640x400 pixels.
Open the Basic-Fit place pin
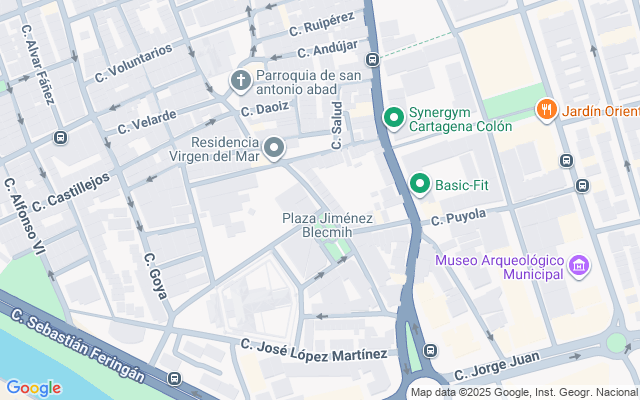coord(420,184)
